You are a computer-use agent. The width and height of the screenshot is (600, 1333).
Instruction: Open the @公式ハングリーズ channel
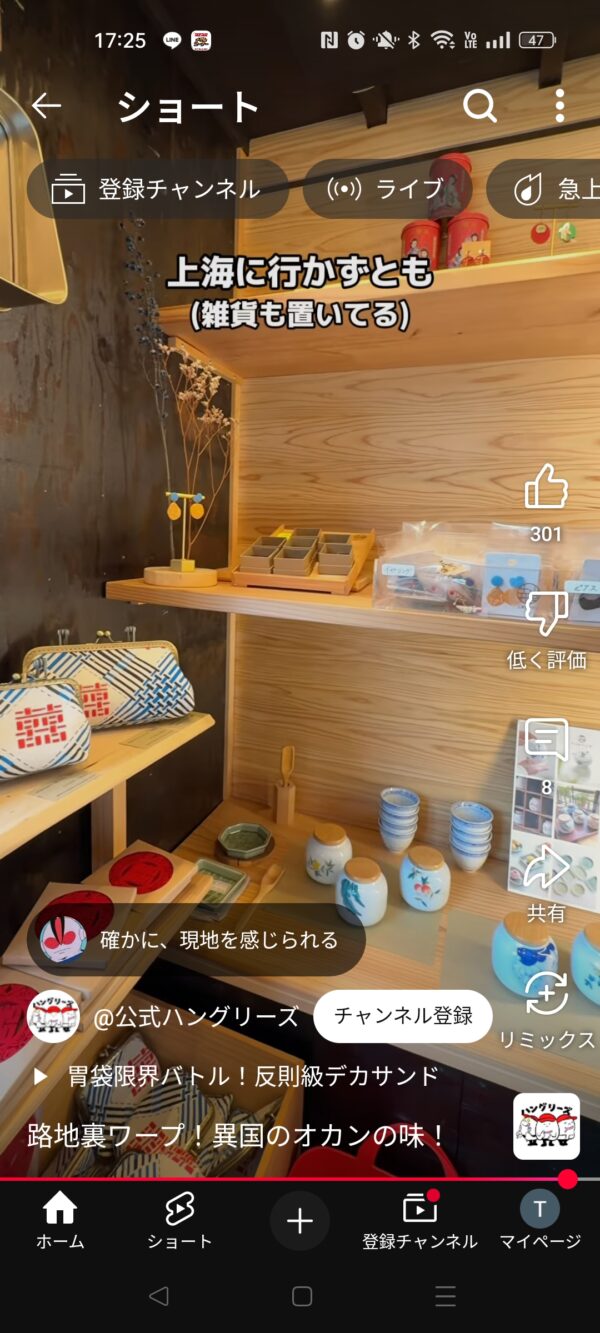195,1017
